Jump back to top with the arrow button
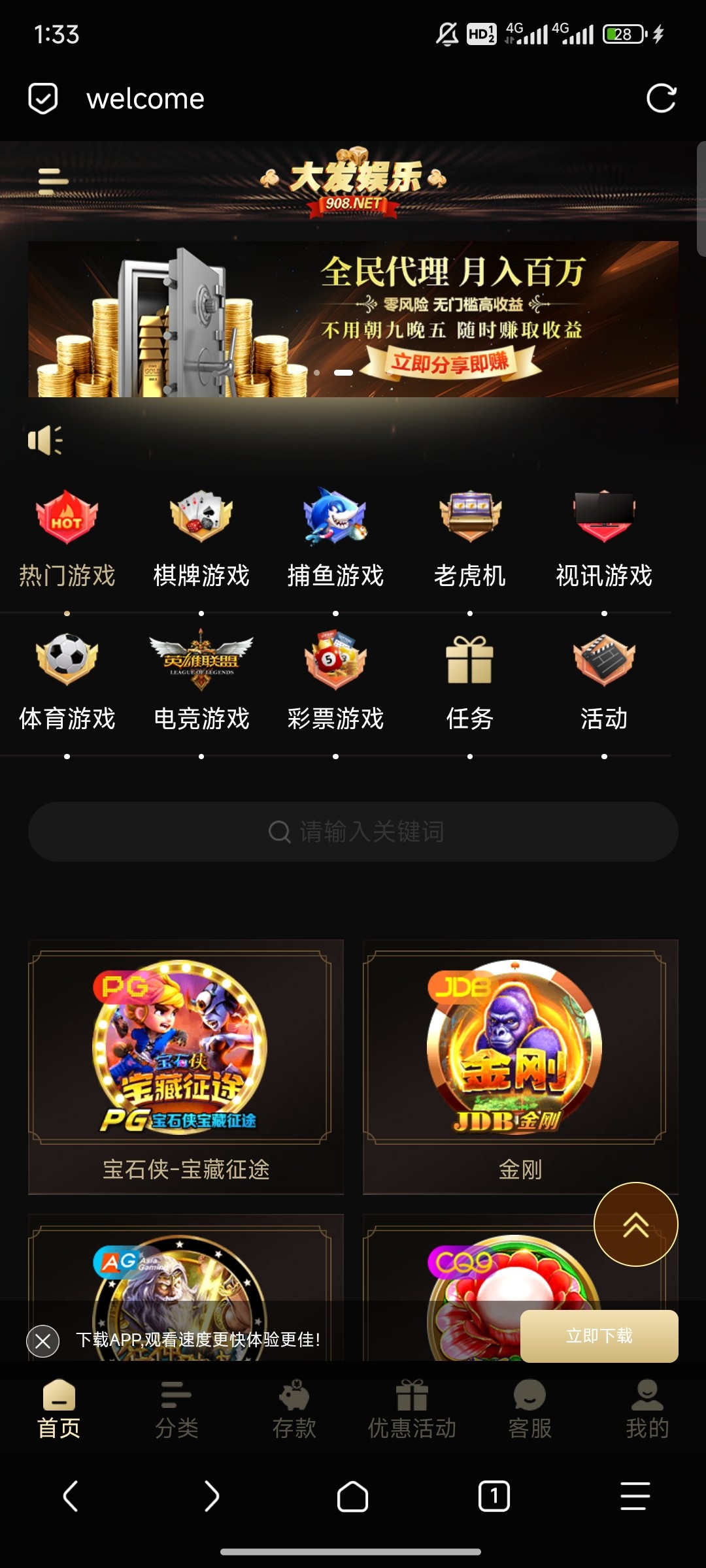 635,1224
